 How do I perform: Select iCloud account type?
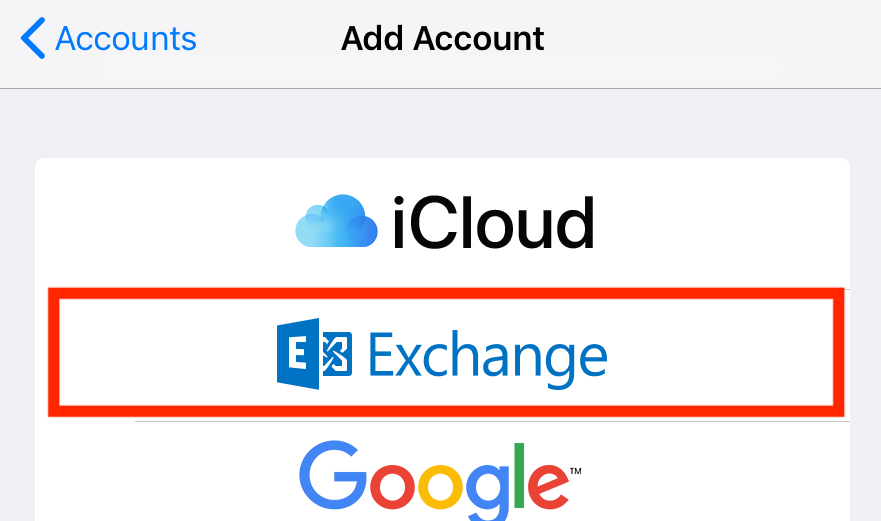click(x=445, y=222)
